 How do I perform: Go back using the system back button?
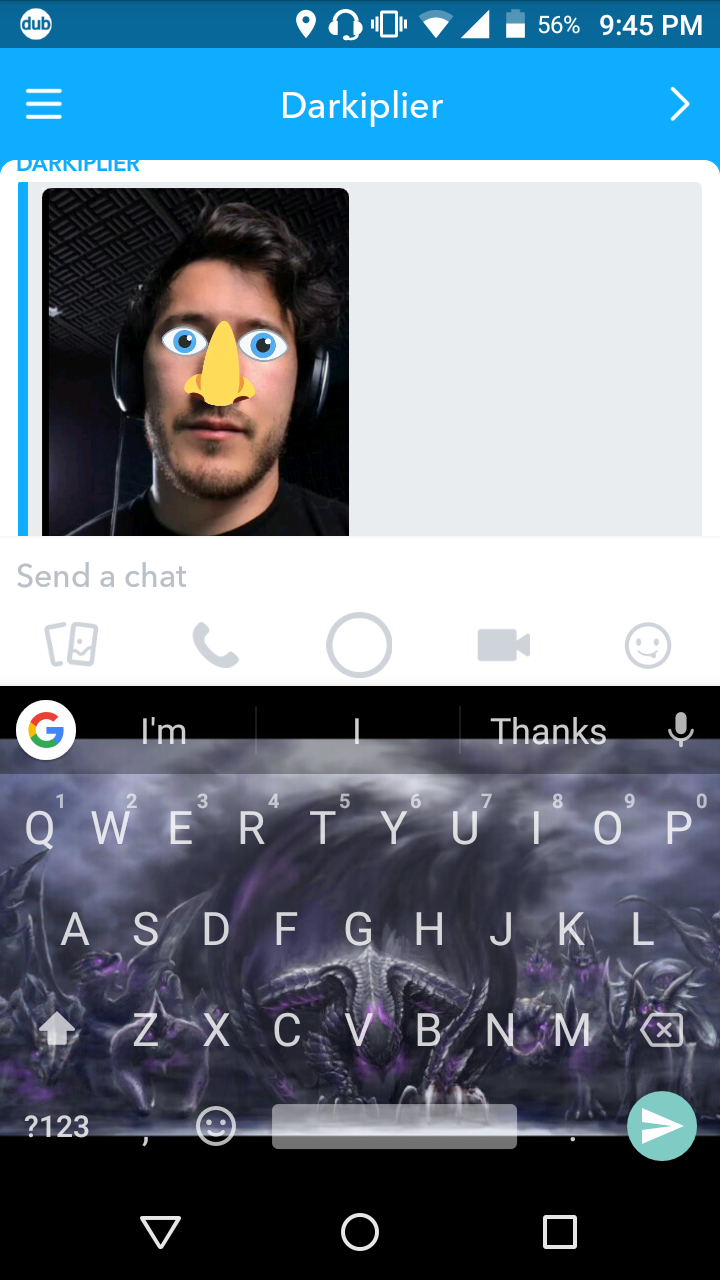161,1232
